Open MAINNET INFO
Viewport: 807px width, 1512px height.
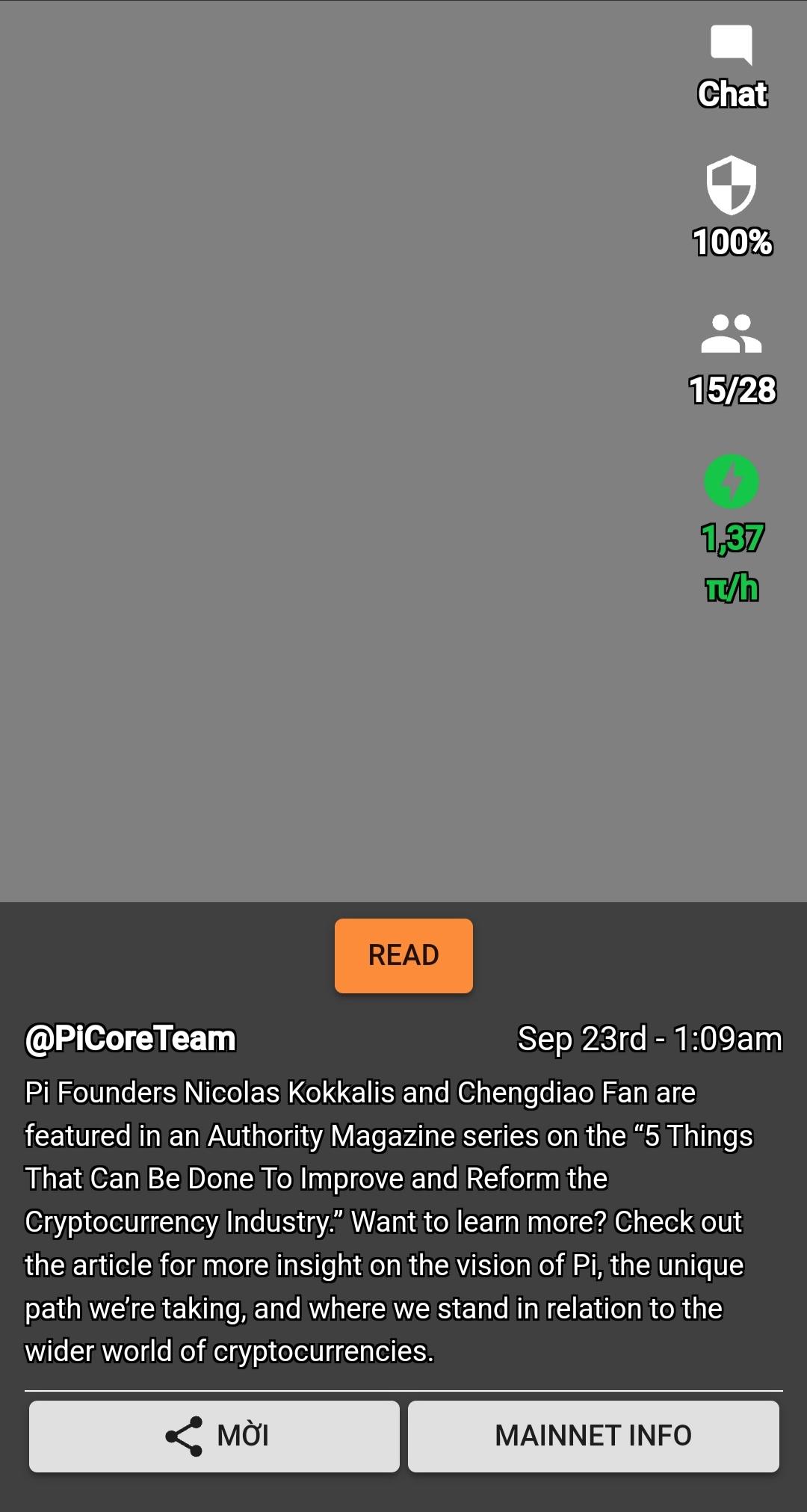point(593,1436)
